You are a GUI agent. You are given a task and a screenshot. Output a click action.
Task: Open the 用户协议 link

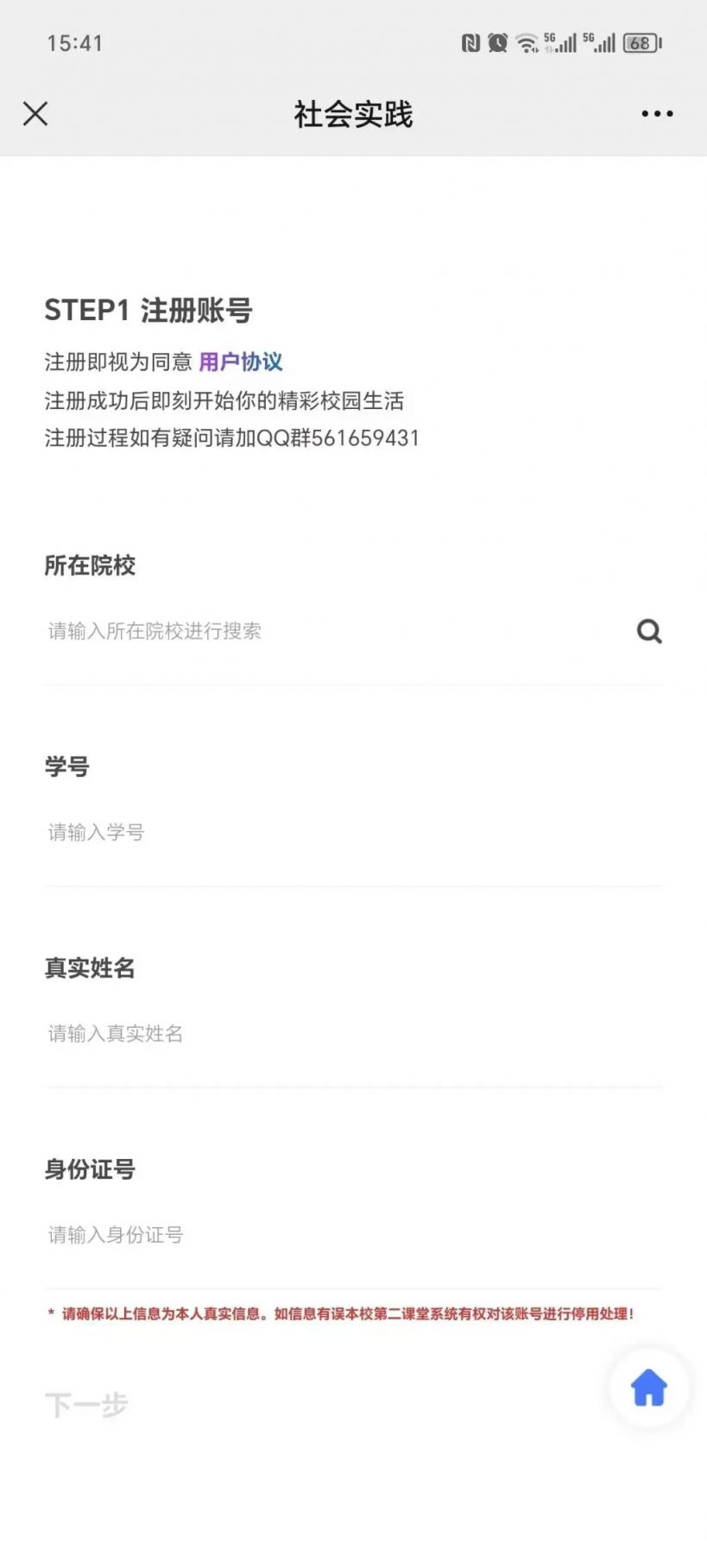tap(241, 362)
